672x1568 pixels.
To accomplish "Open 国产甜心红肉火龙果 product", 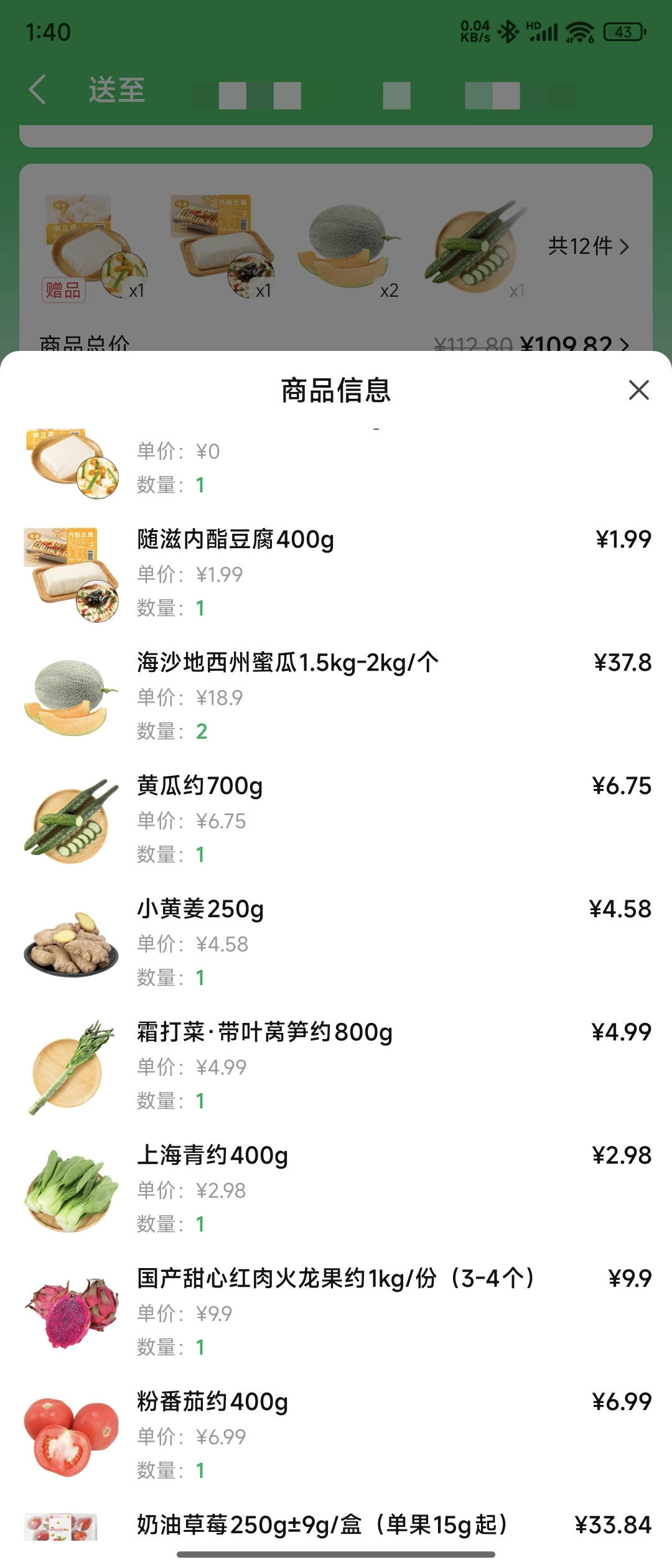I will click(336, 1279).
